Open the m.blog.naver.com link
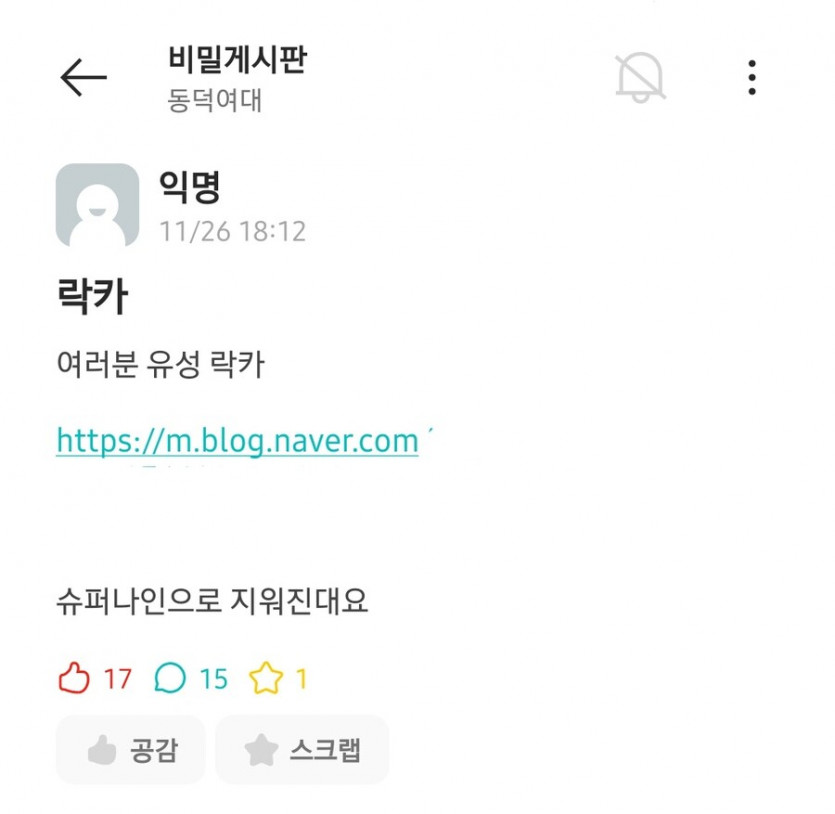Viewport: 835px width, 814px height. 237,441
